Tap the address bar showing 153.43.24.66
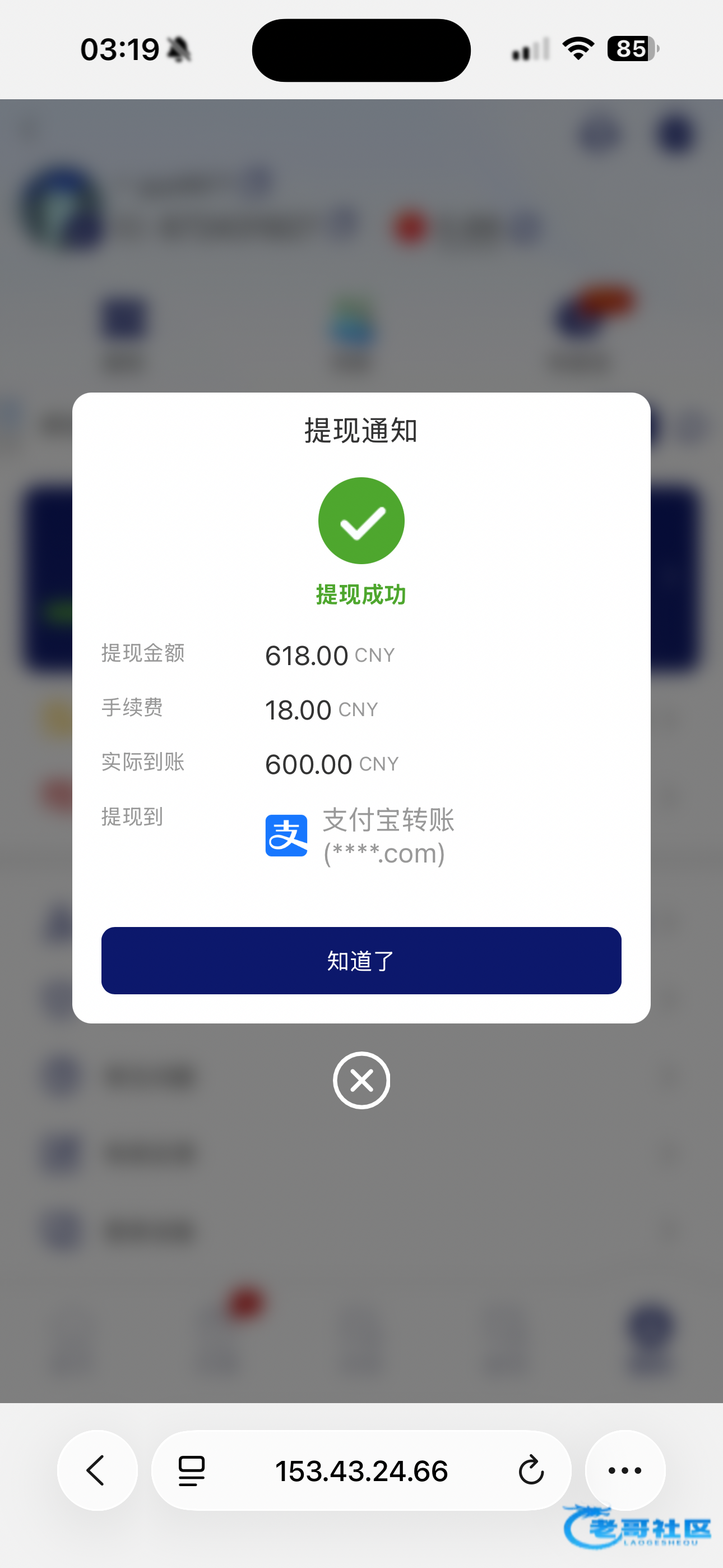 click(361, 1470)
